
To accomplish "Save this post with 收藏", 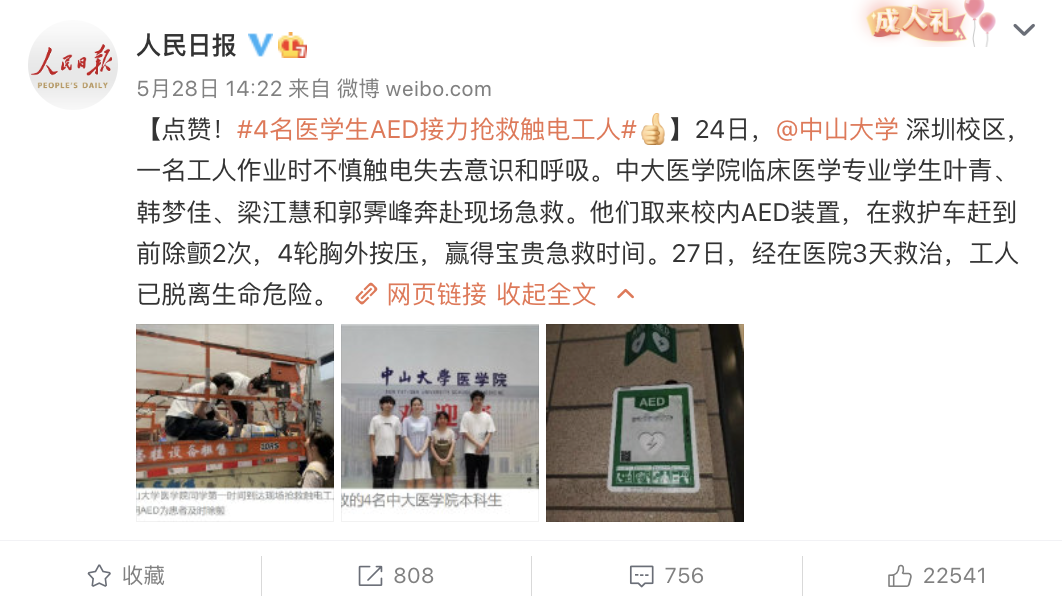I will pyautogui.click(x=127, y=576).
